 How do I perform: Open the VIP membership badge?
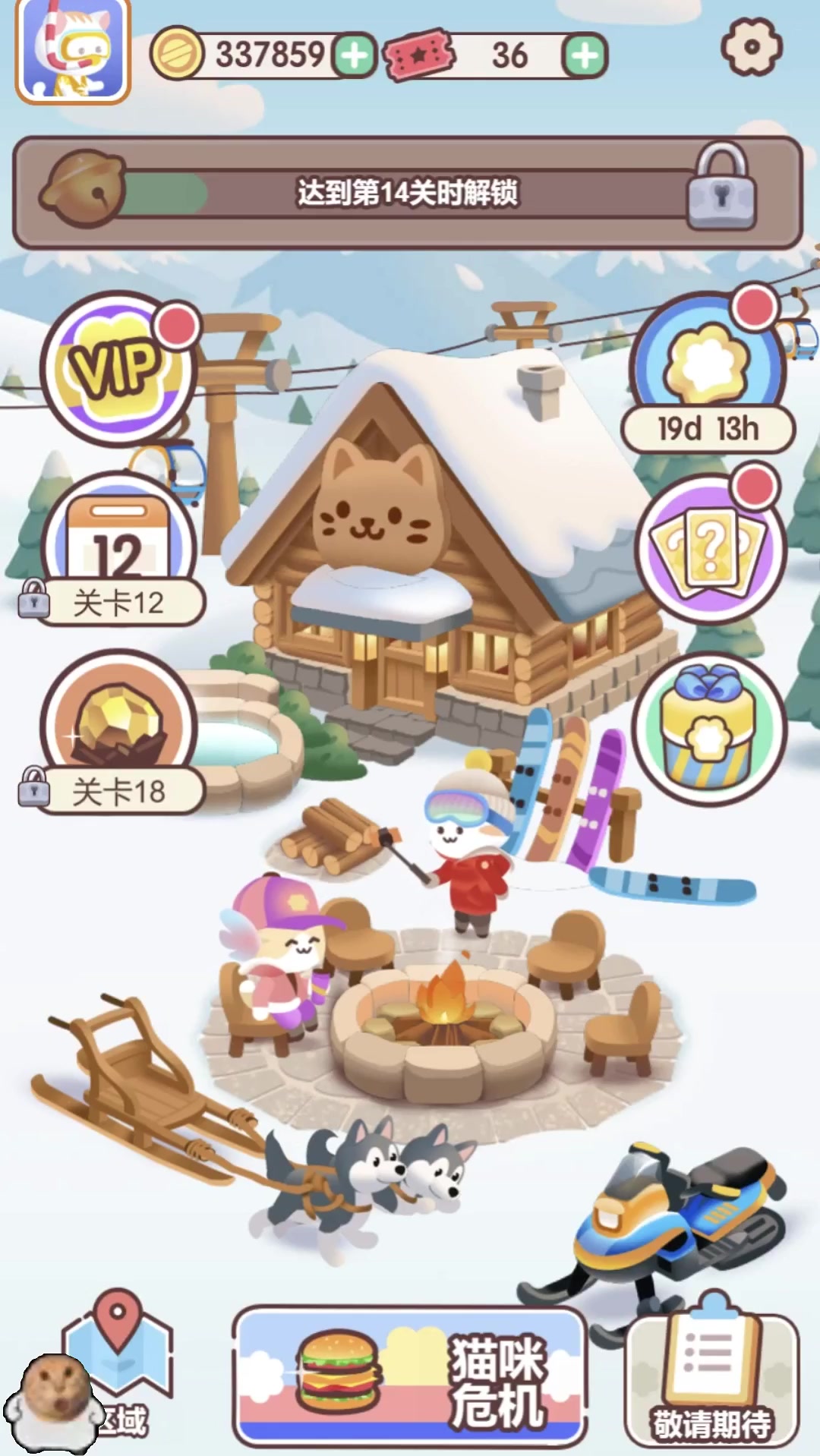pyautogui.click(x=118, y=370)
